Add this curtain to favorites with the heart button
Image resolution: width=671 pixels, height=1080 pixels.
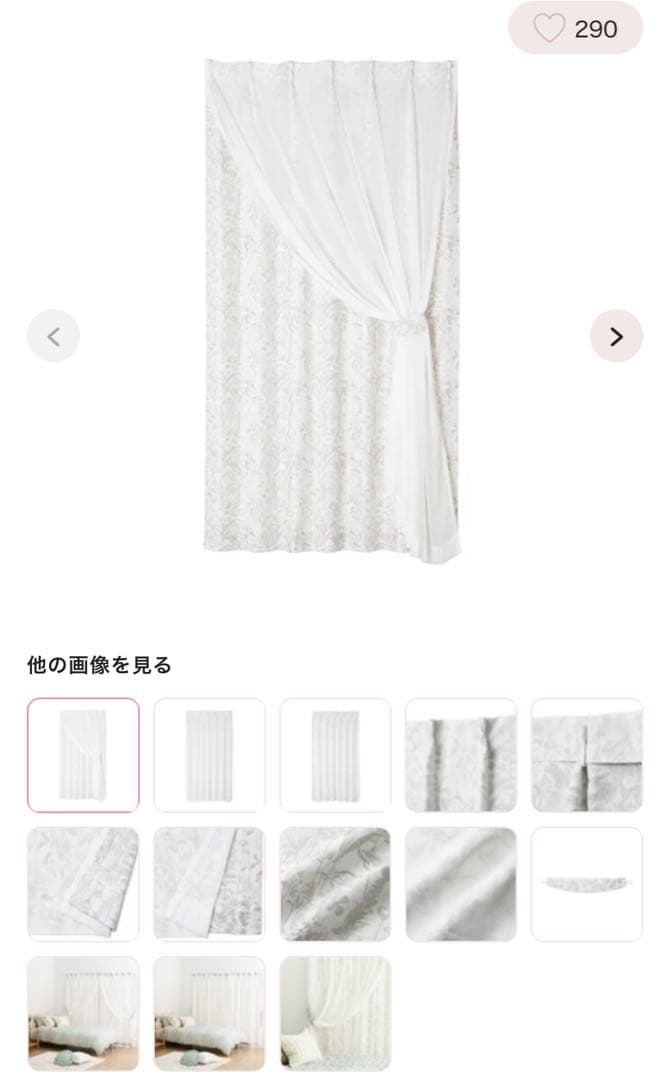(x=575, y=28)
